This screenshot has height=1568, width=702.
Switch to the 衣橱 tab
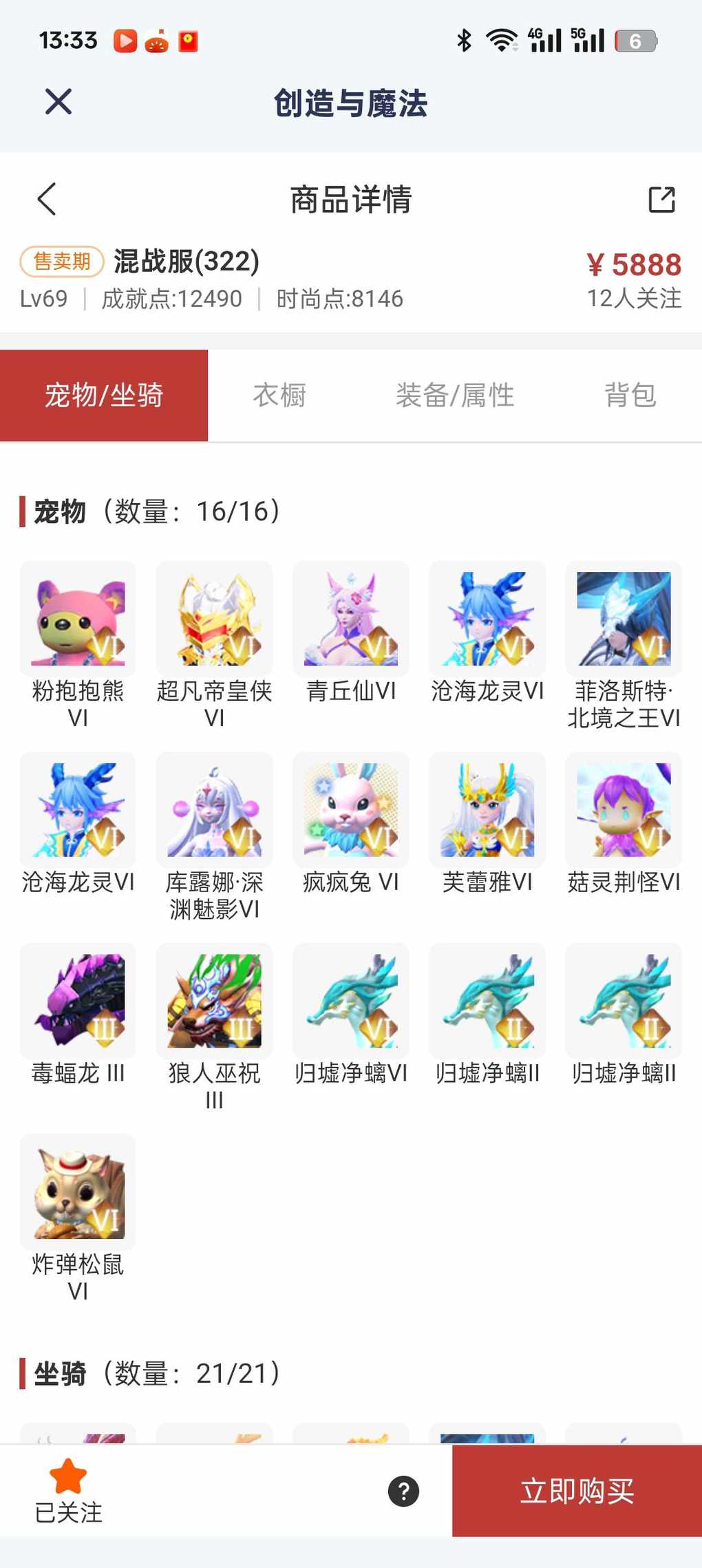(279, 396)
